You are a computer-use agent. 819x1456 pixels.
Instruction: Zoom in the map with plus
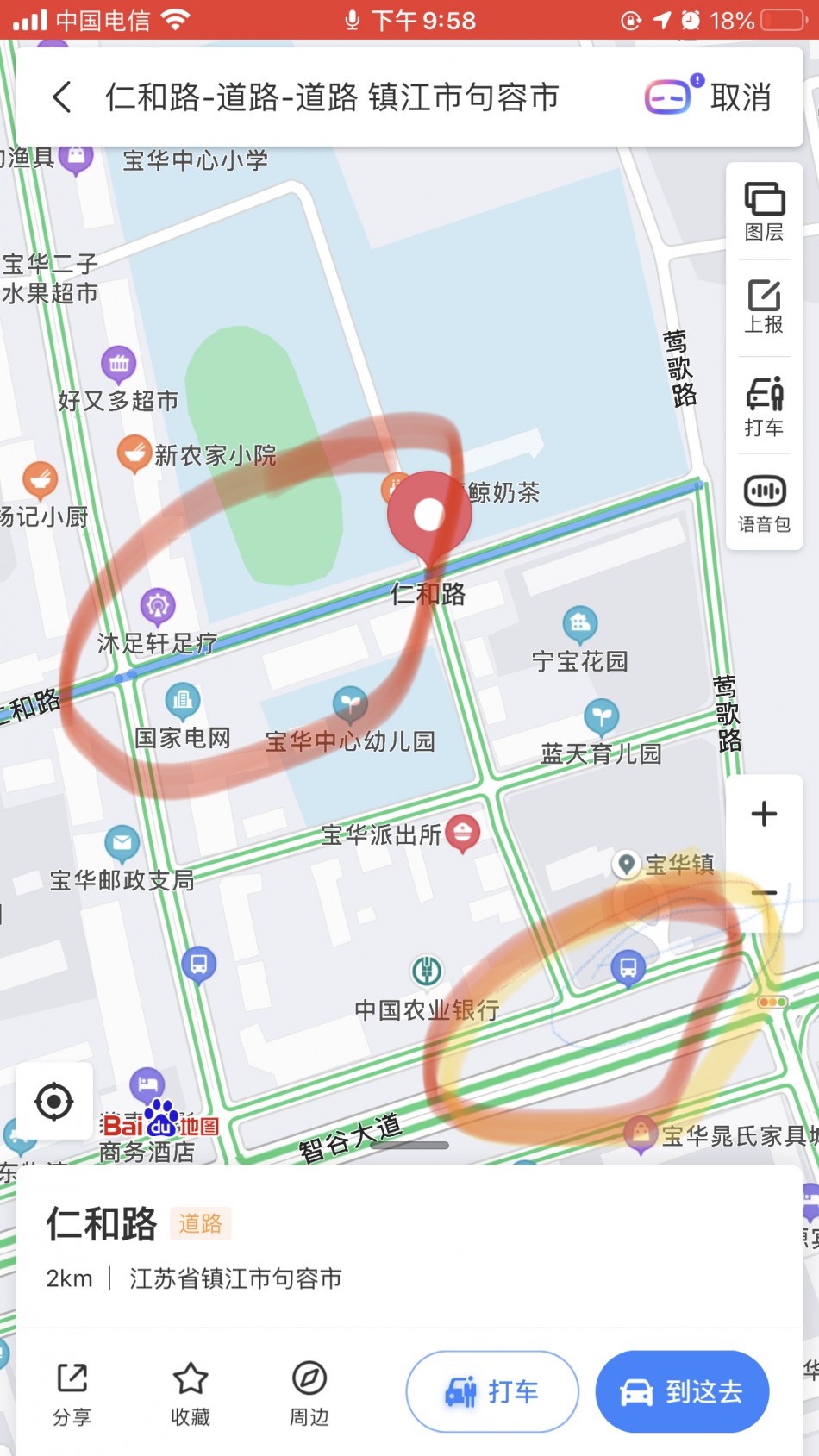click(764, 814)
